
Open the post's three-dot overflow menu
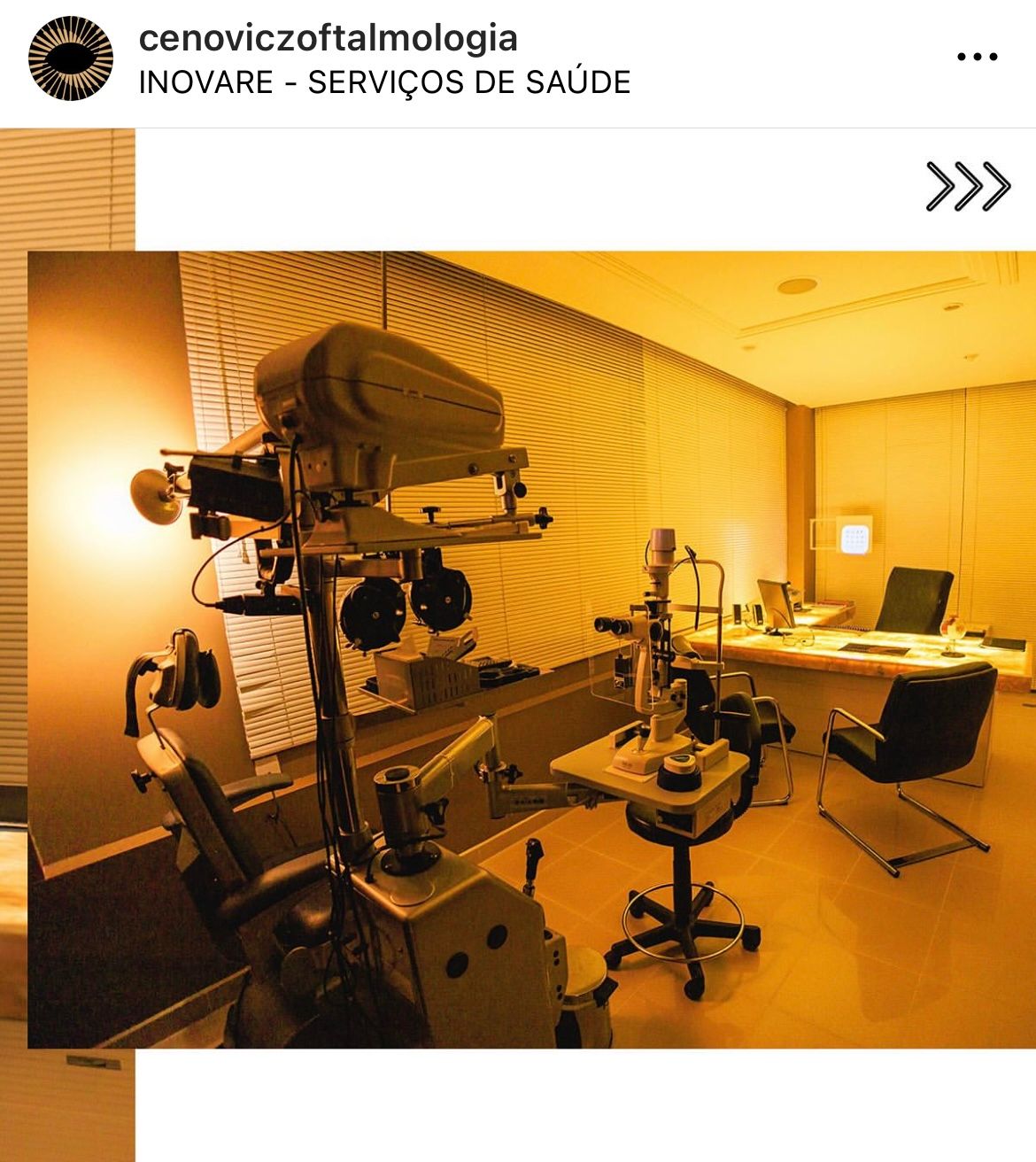(977, 58)
